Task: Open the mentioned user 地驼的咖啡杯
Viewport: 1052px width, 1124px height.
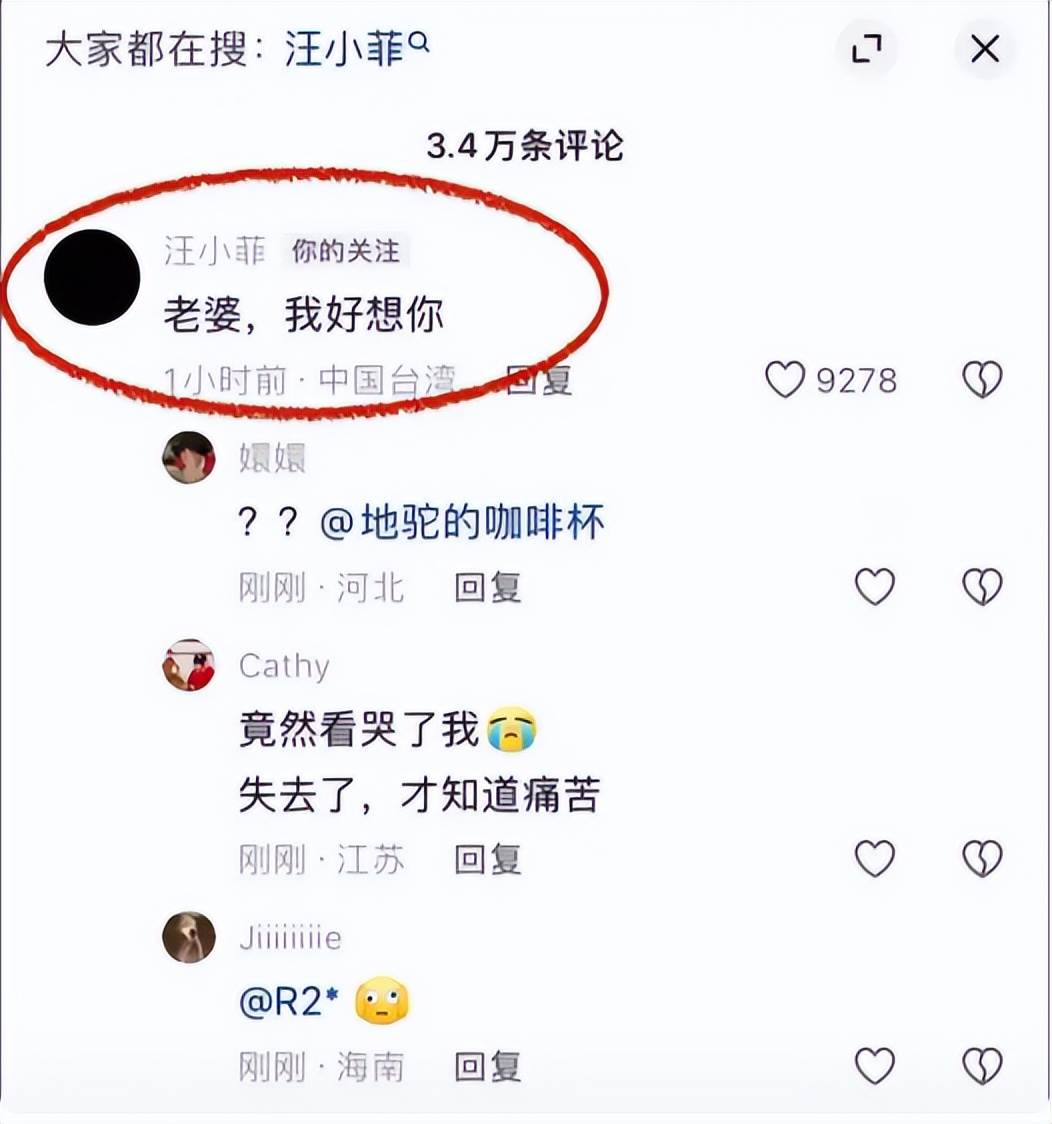Action: (x=462, y=523)
